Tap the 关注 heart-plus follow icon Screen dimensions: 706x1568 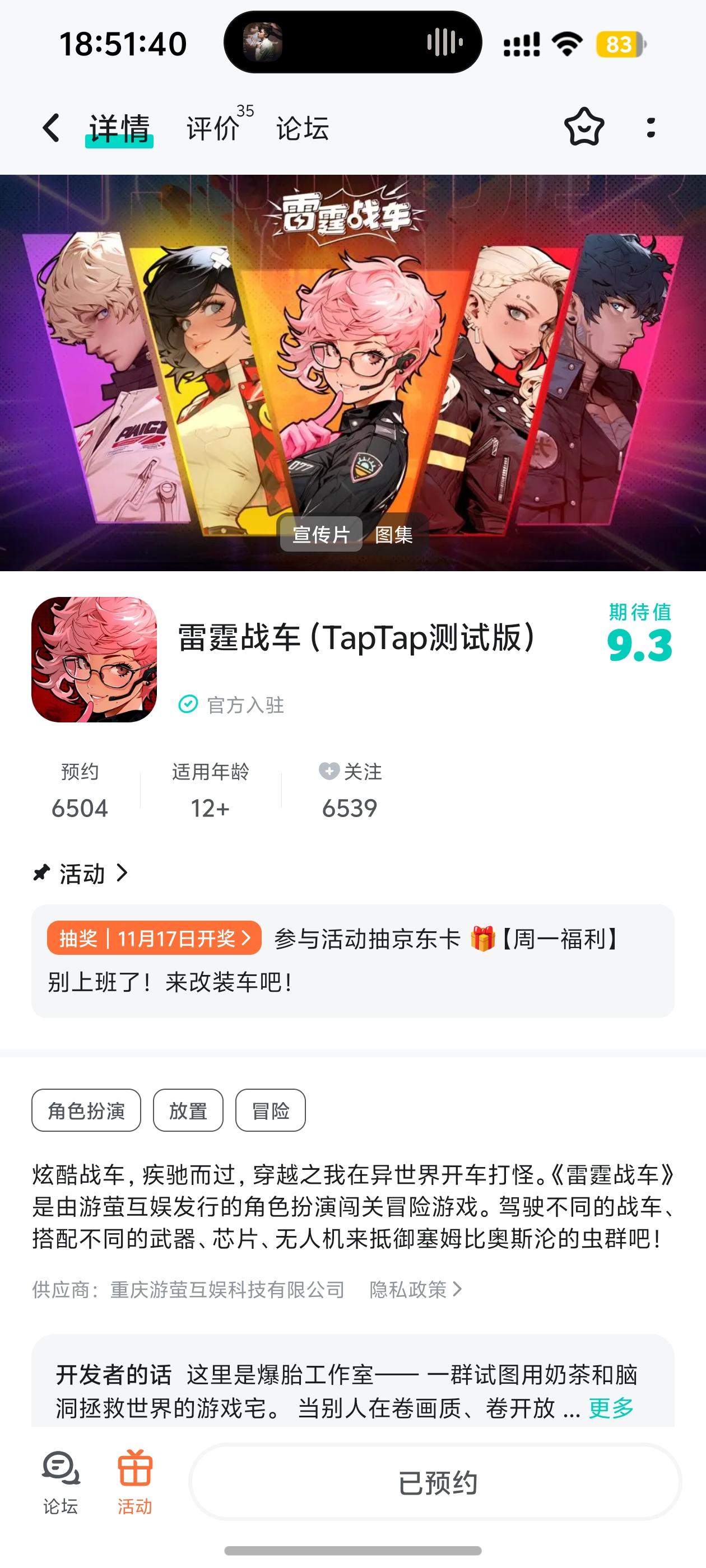click(x=328, y=771)
